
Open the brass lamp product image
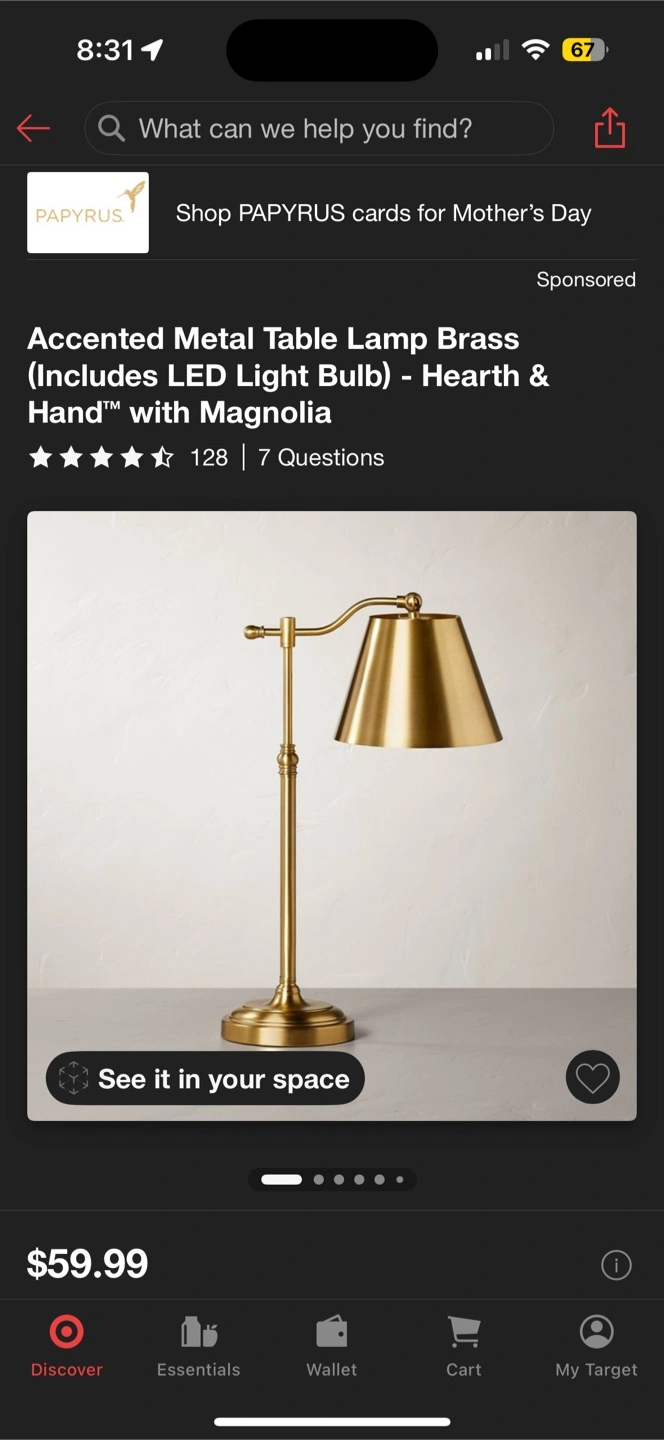click(332, 816)
